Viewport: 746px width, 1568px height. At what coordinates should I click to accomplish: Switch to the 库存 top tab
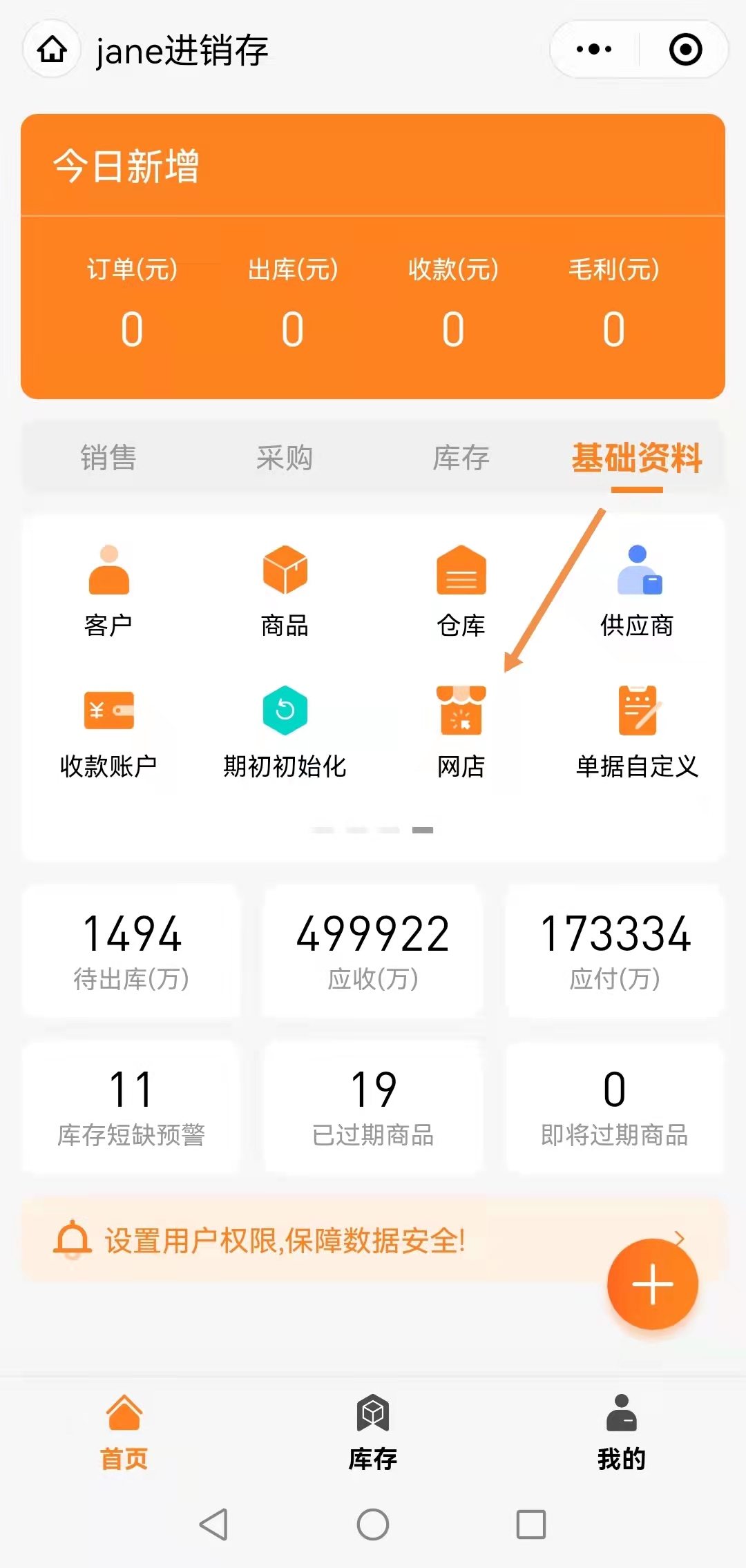(461, 458)
